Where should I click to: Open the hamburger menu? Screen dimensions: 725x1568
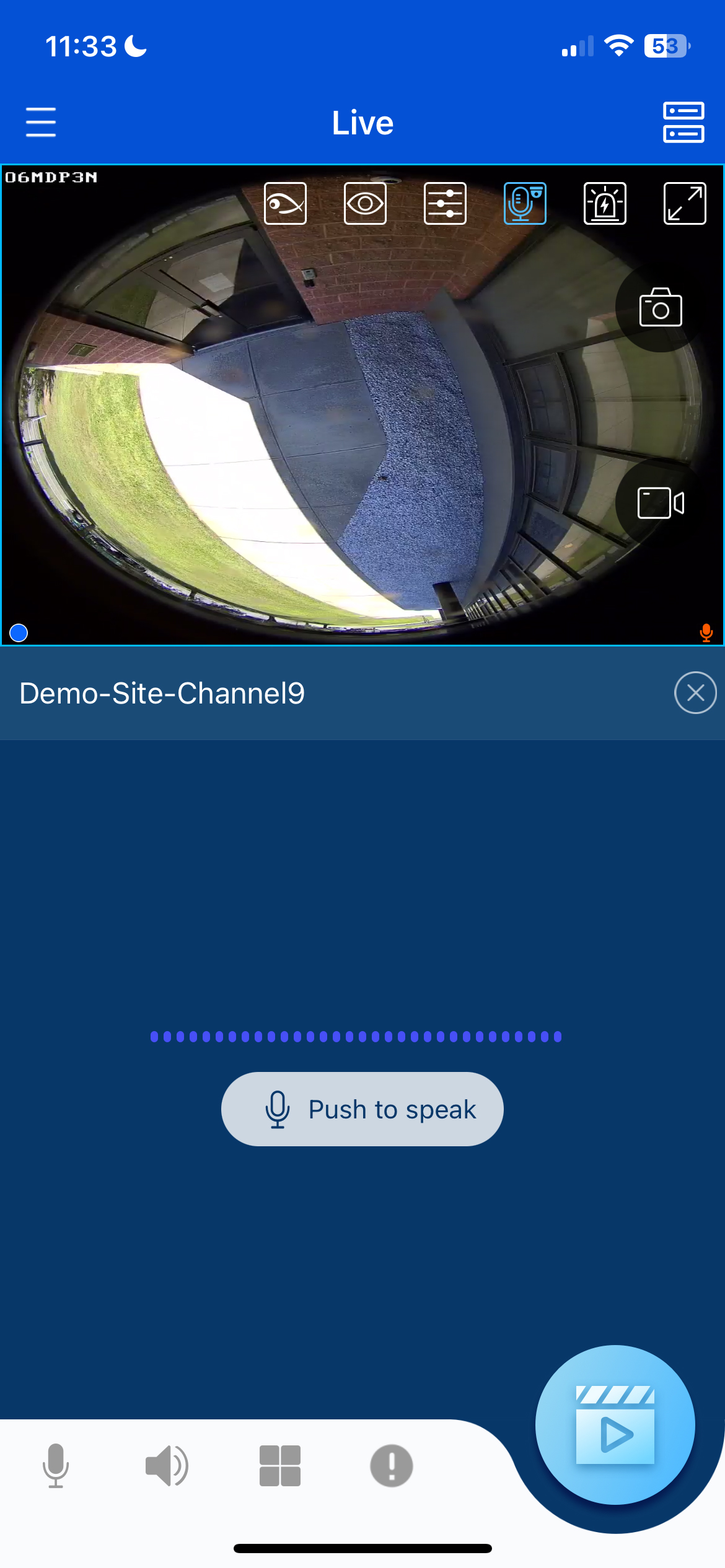pos(41,122)
